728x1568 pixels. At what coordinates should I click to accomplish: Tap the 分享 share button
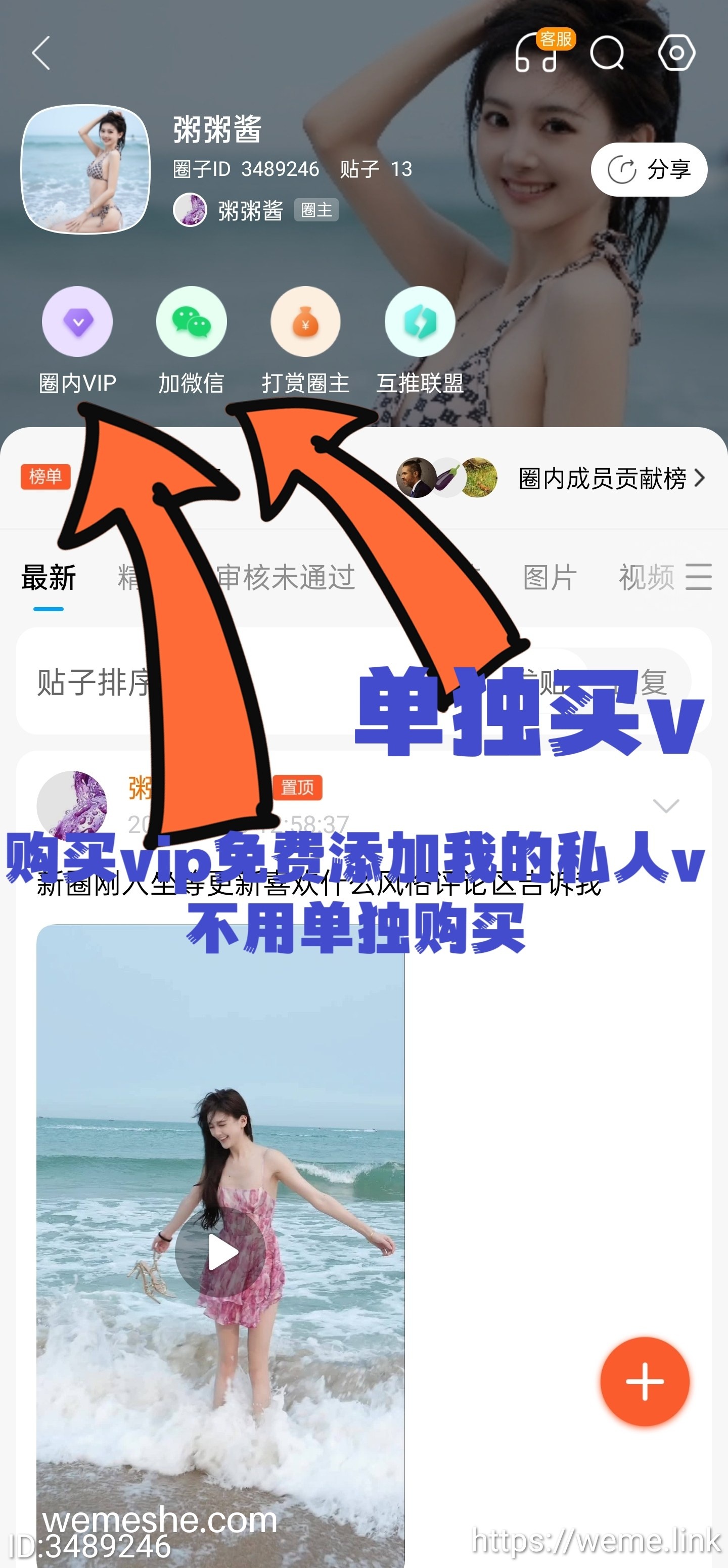click(649, 169)
